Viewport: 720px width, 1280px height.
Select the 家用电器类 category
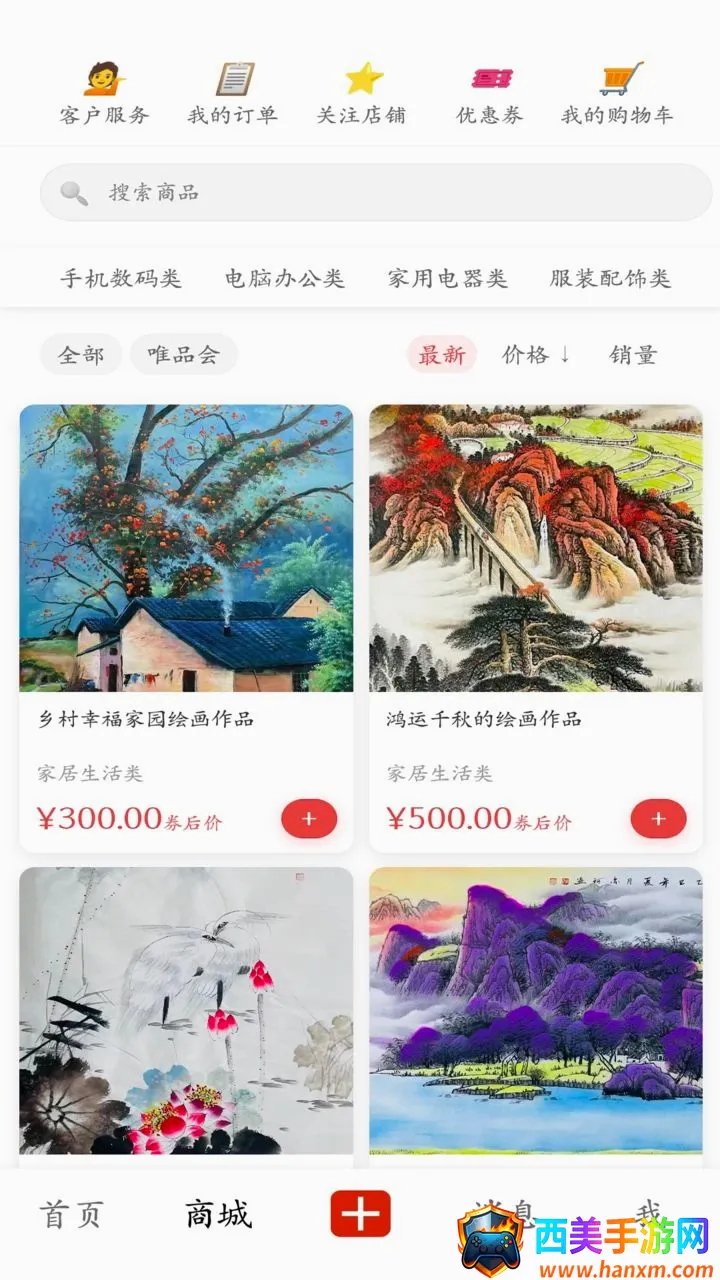[448, 278]
